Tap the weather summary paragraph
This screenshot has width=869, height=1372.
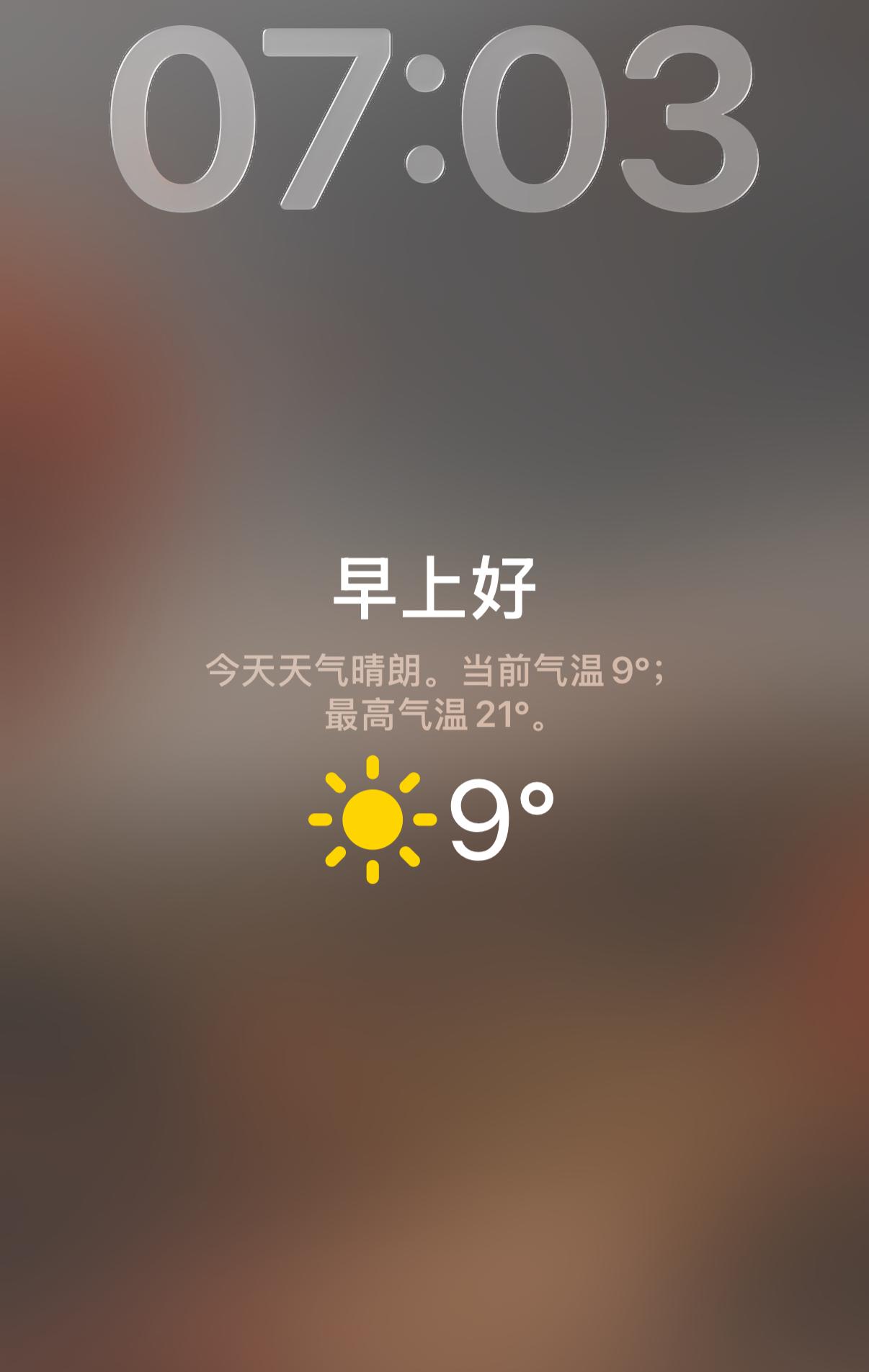point(432,691)
